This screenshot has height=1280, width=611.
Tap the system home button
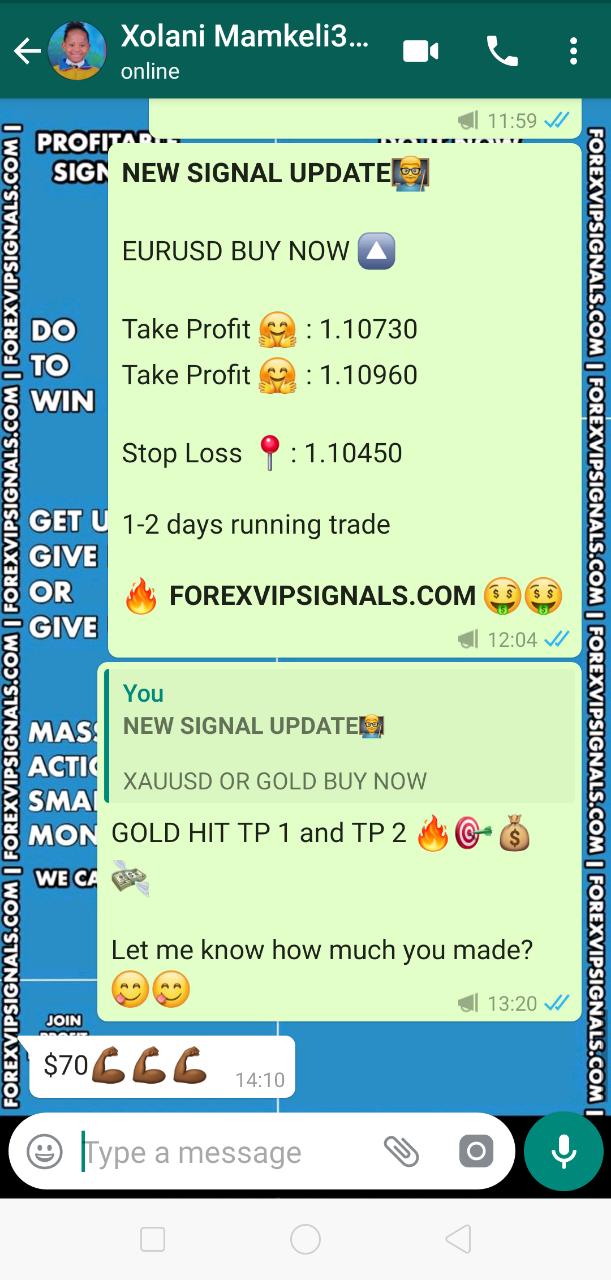tap(305, 1240)
